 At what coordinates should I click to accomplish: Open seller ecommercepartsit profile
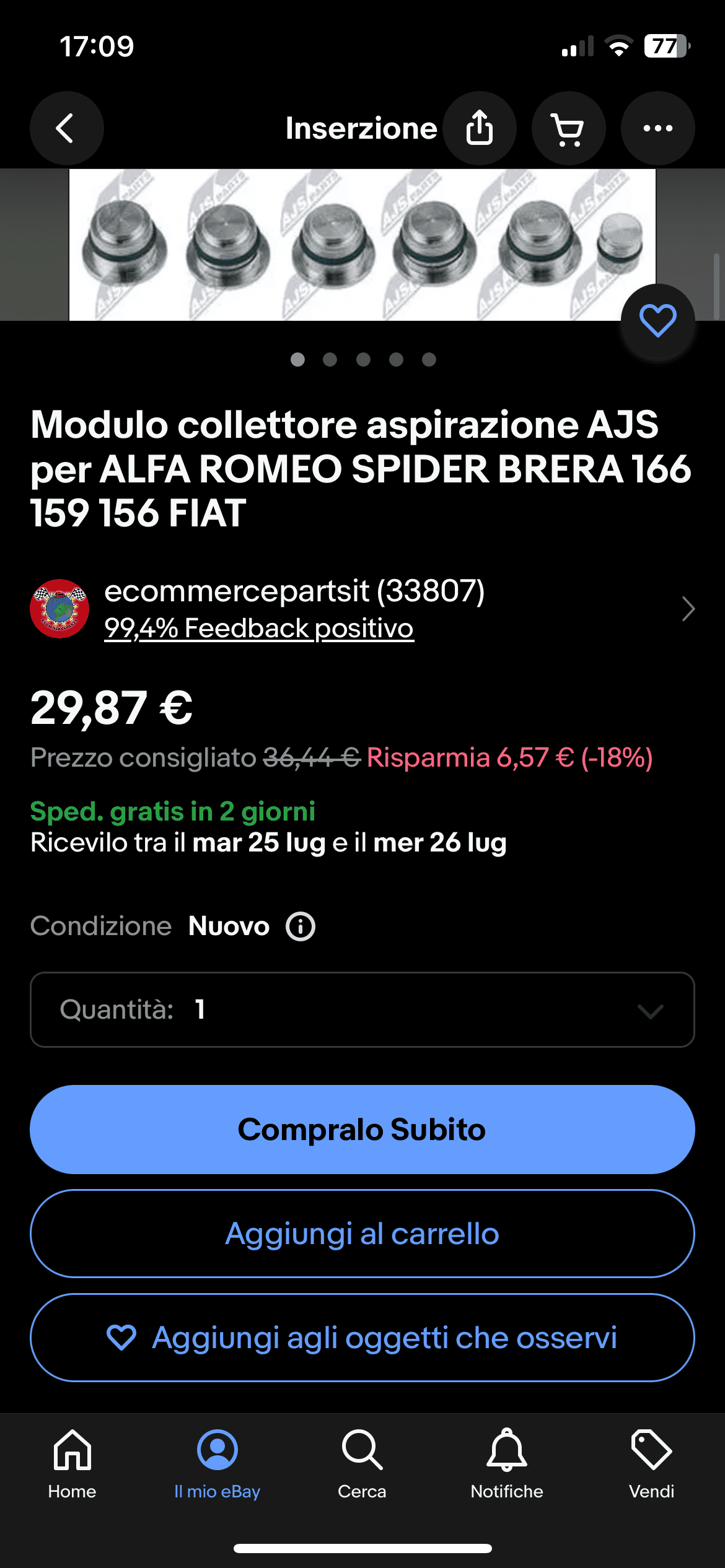point(362,609)
